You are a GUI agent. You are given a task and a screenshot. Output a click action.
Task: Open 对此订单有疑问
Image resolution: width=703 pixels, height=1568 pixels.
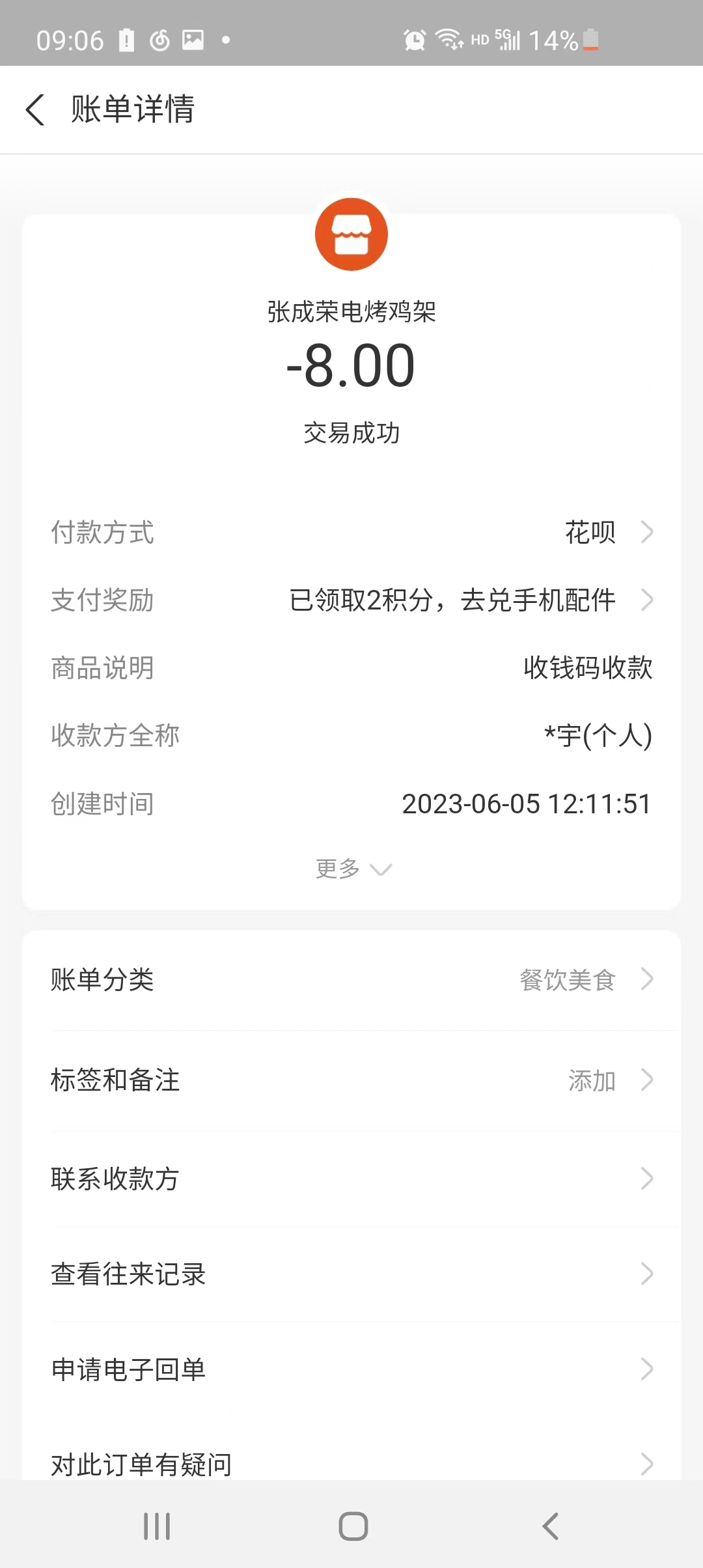coord(351,1464)
